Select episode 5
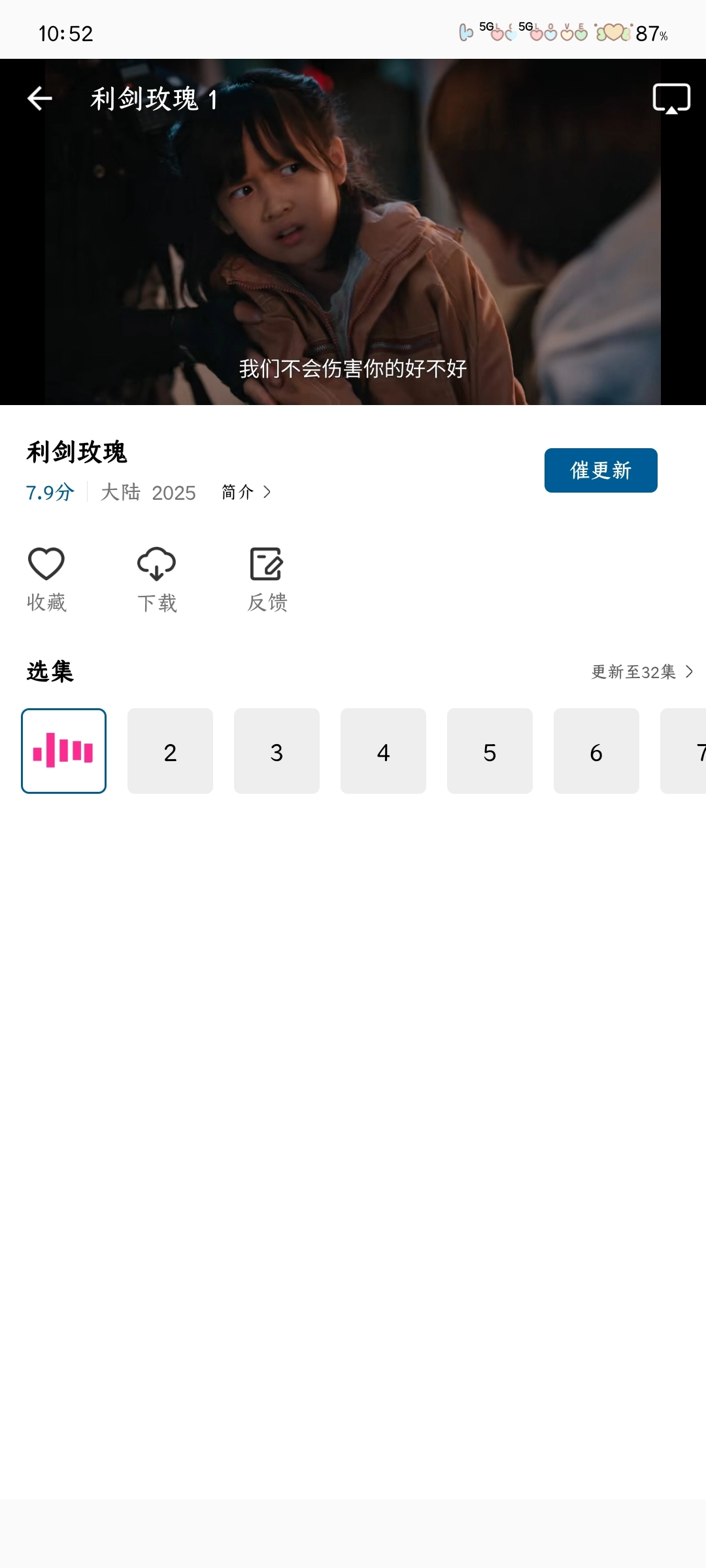The image size is (706, 1568). point(490,751)
